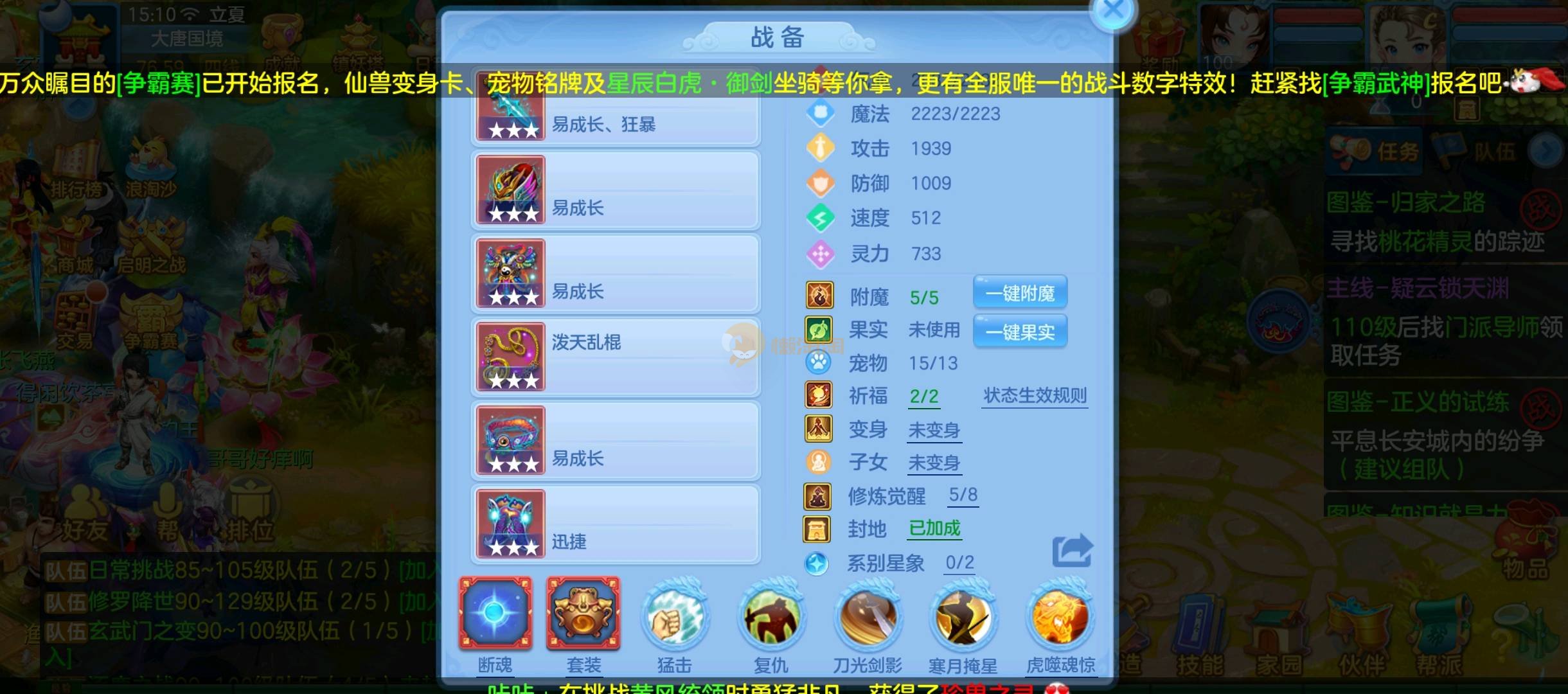This screenshot has width=1568, height=694.
Task: Select the 断魂 skill icon
Action: 495,614
